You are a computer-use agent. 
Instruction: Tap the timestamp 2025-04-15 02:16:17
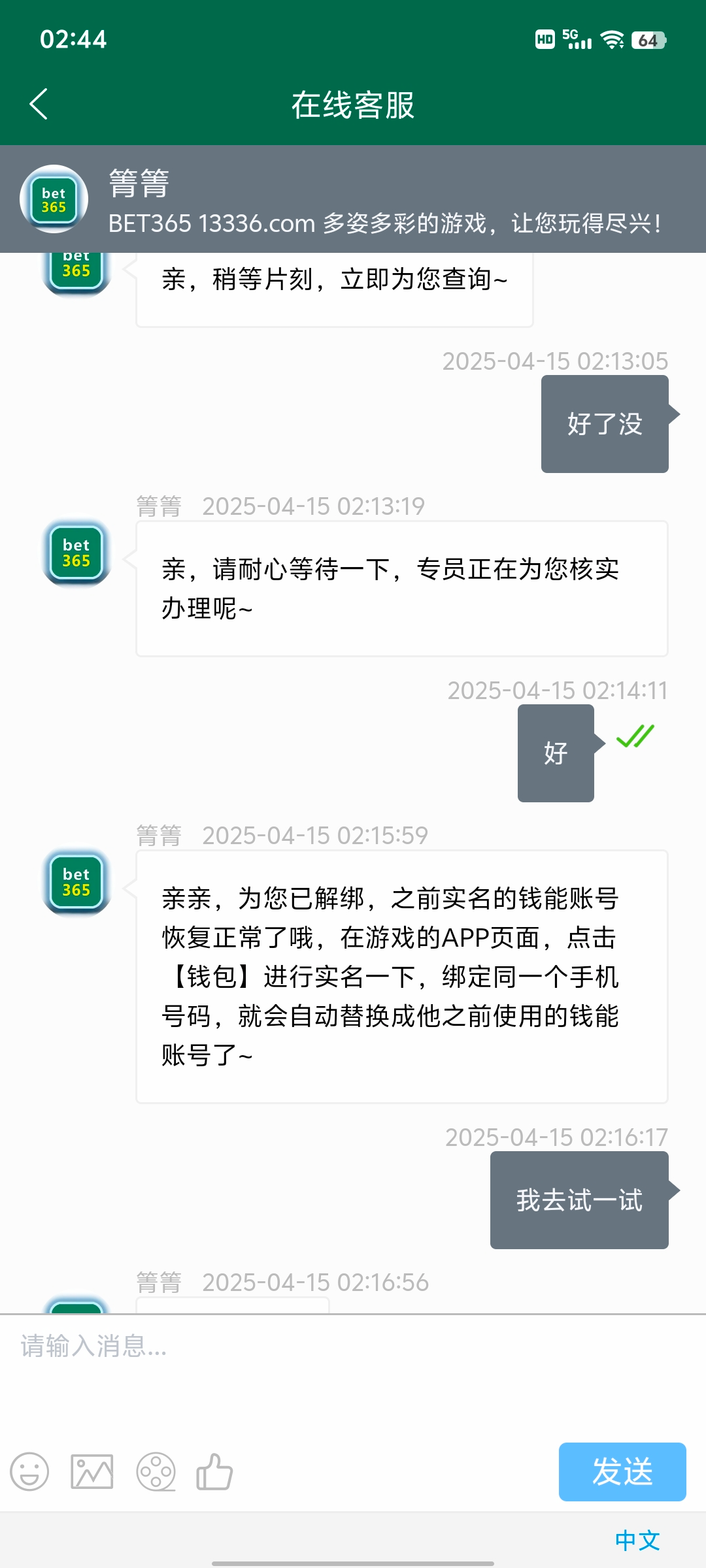tap(558, 1137)
